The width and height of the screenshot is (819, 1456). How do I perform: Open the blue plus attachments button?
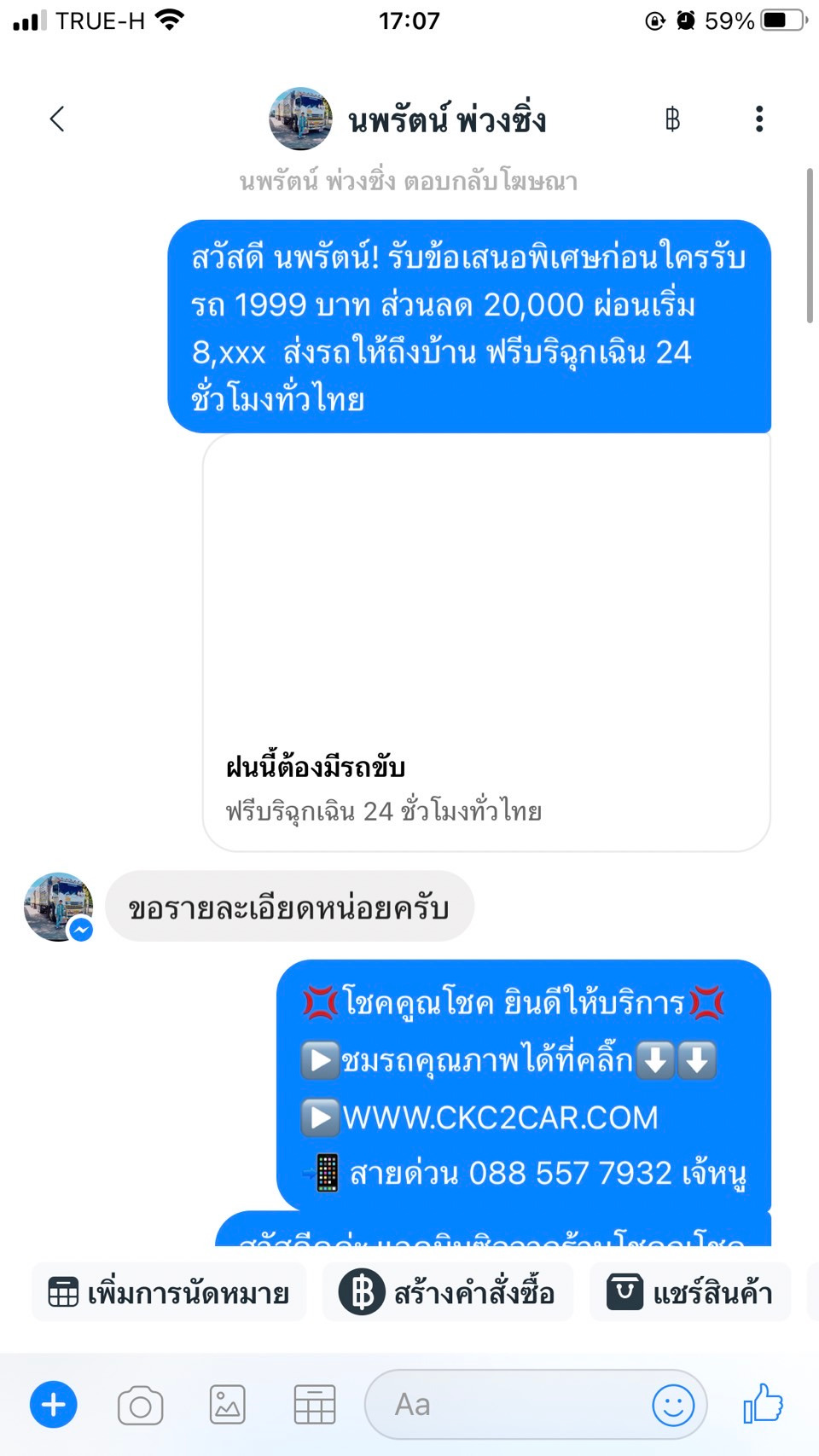54,1404
